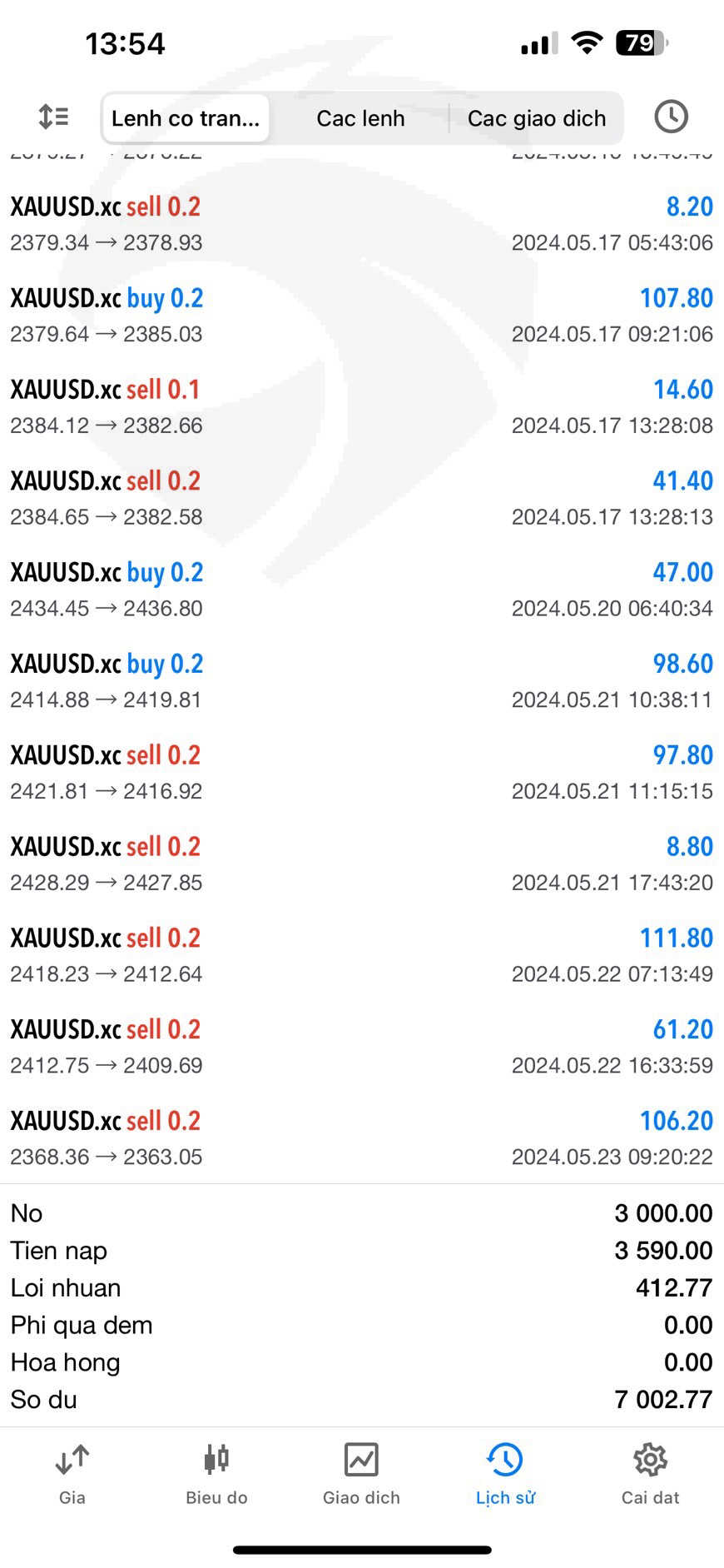Screen dimensions: 724x1568
Task: Open the Cai dat settings tab
Action: (650, 1475)
